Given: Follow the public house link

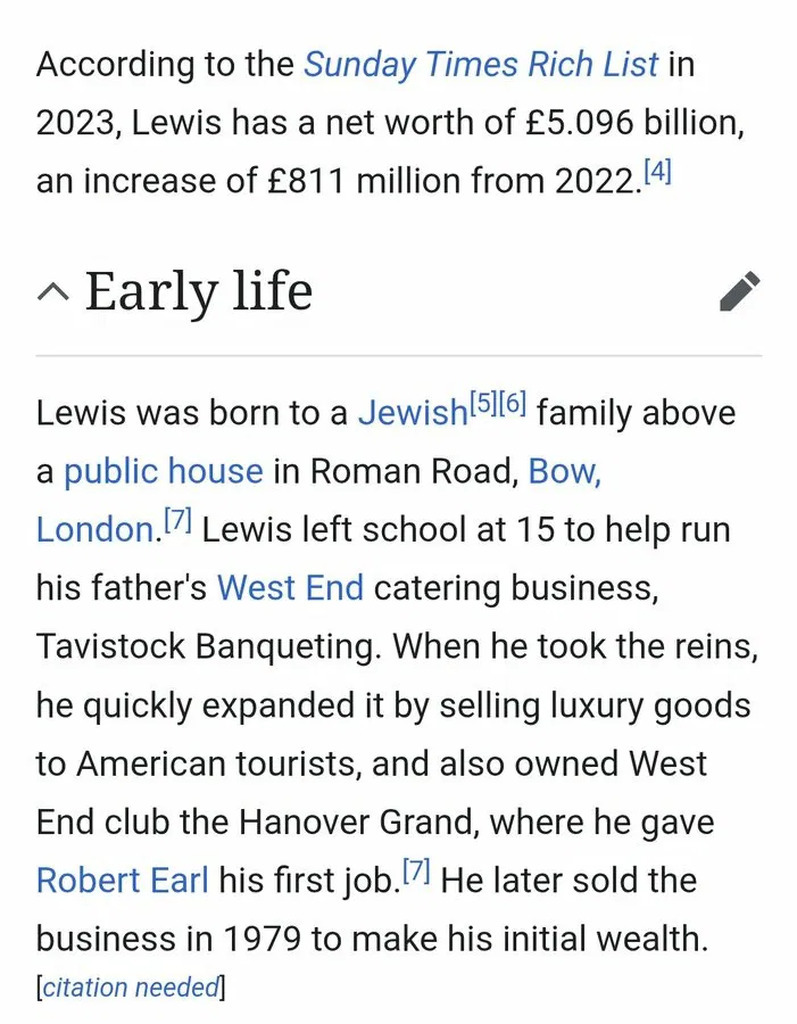Looking at the screenshot, I should pyautogui.click(x=163, y=472).
